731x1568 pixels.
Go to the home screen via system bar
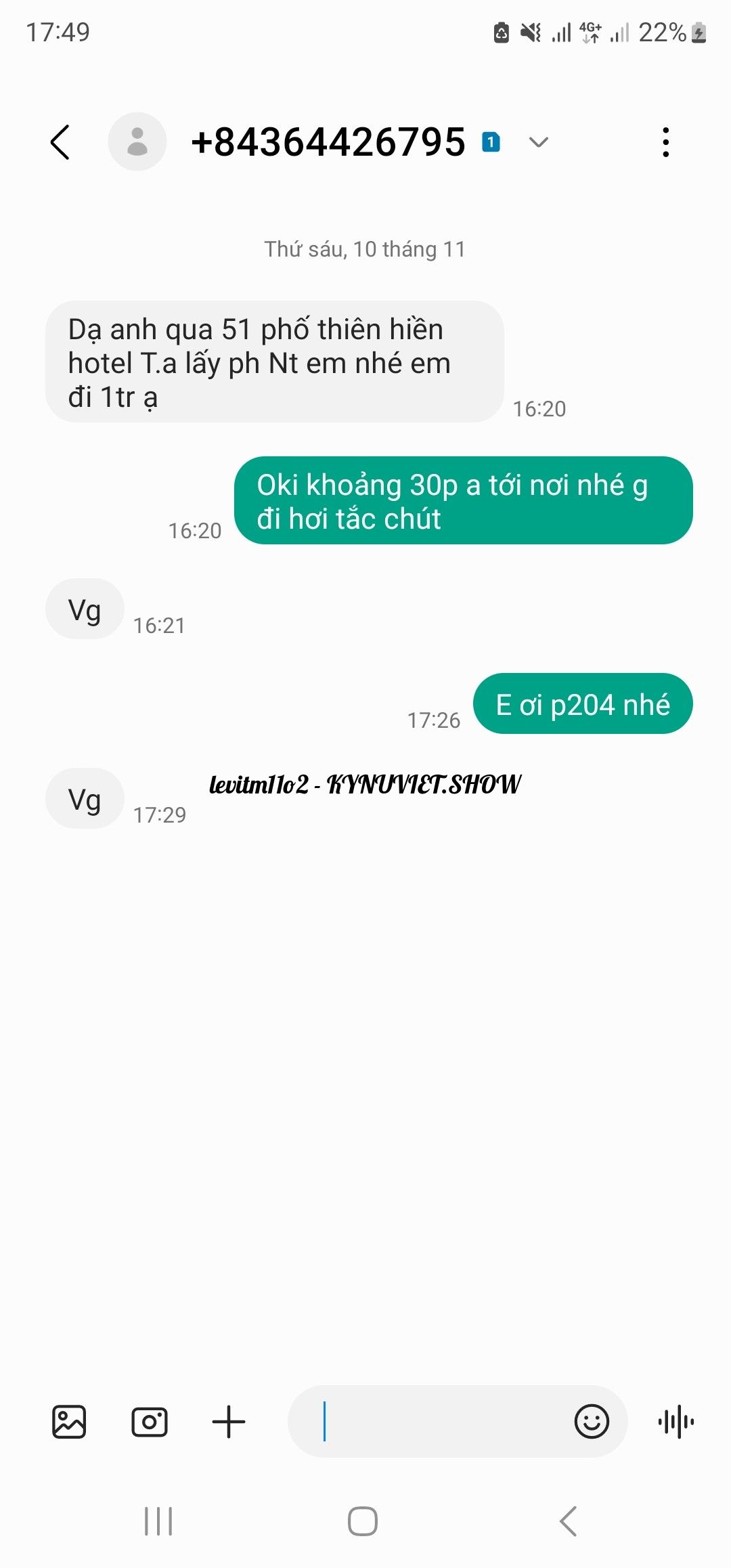coord(363,1522)
